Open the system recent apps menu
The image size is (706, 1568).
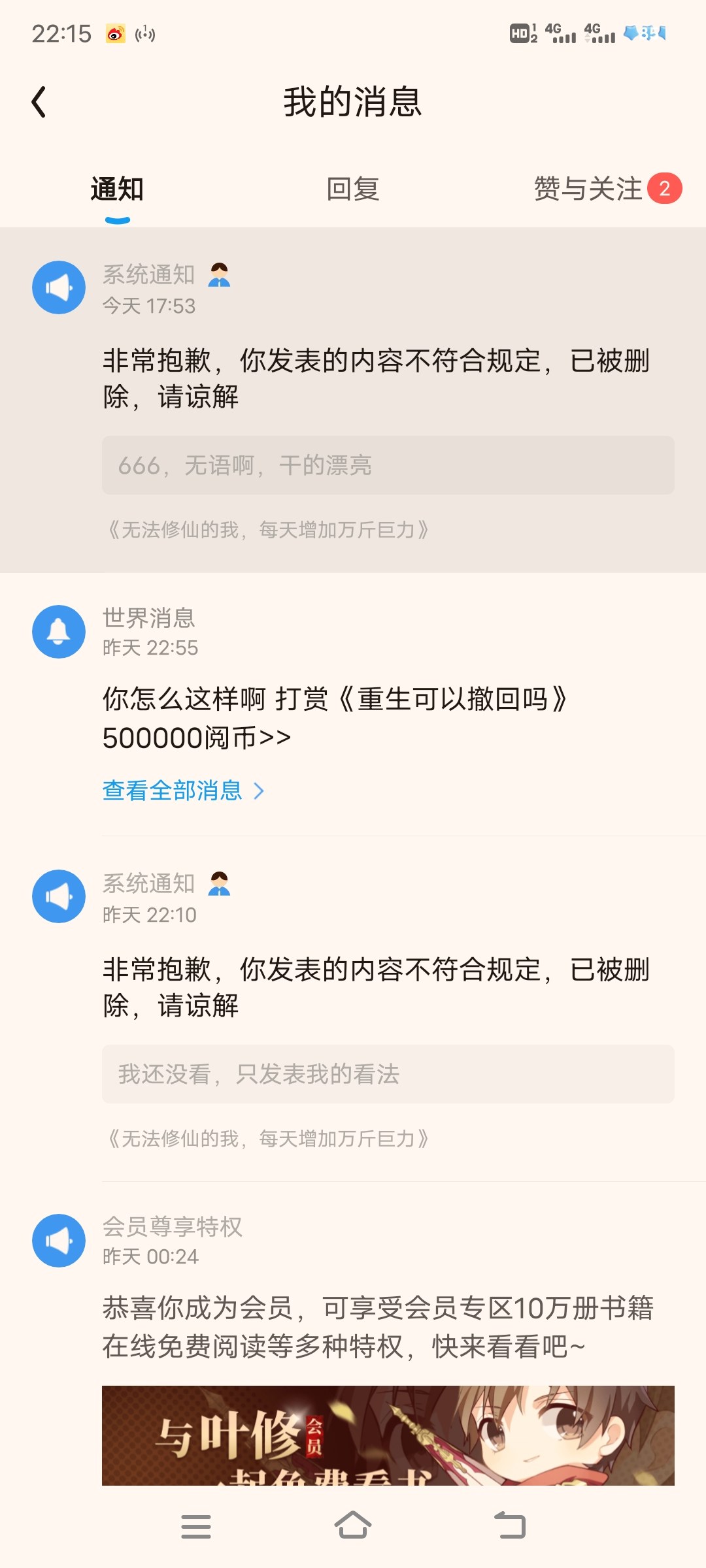(195, 1526)
